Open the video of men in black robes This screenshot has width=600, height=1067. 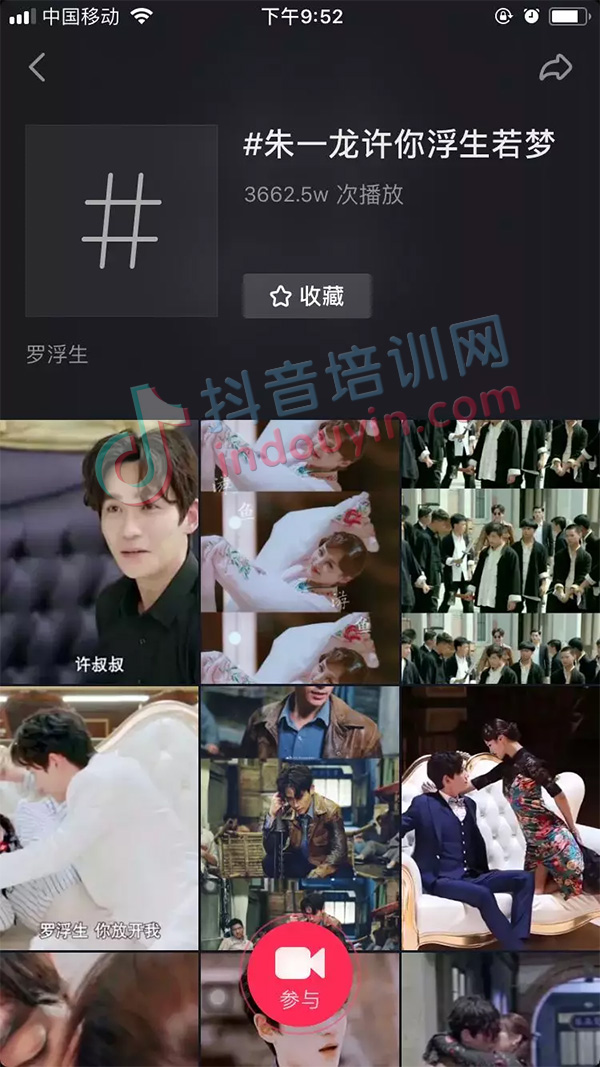500,552
